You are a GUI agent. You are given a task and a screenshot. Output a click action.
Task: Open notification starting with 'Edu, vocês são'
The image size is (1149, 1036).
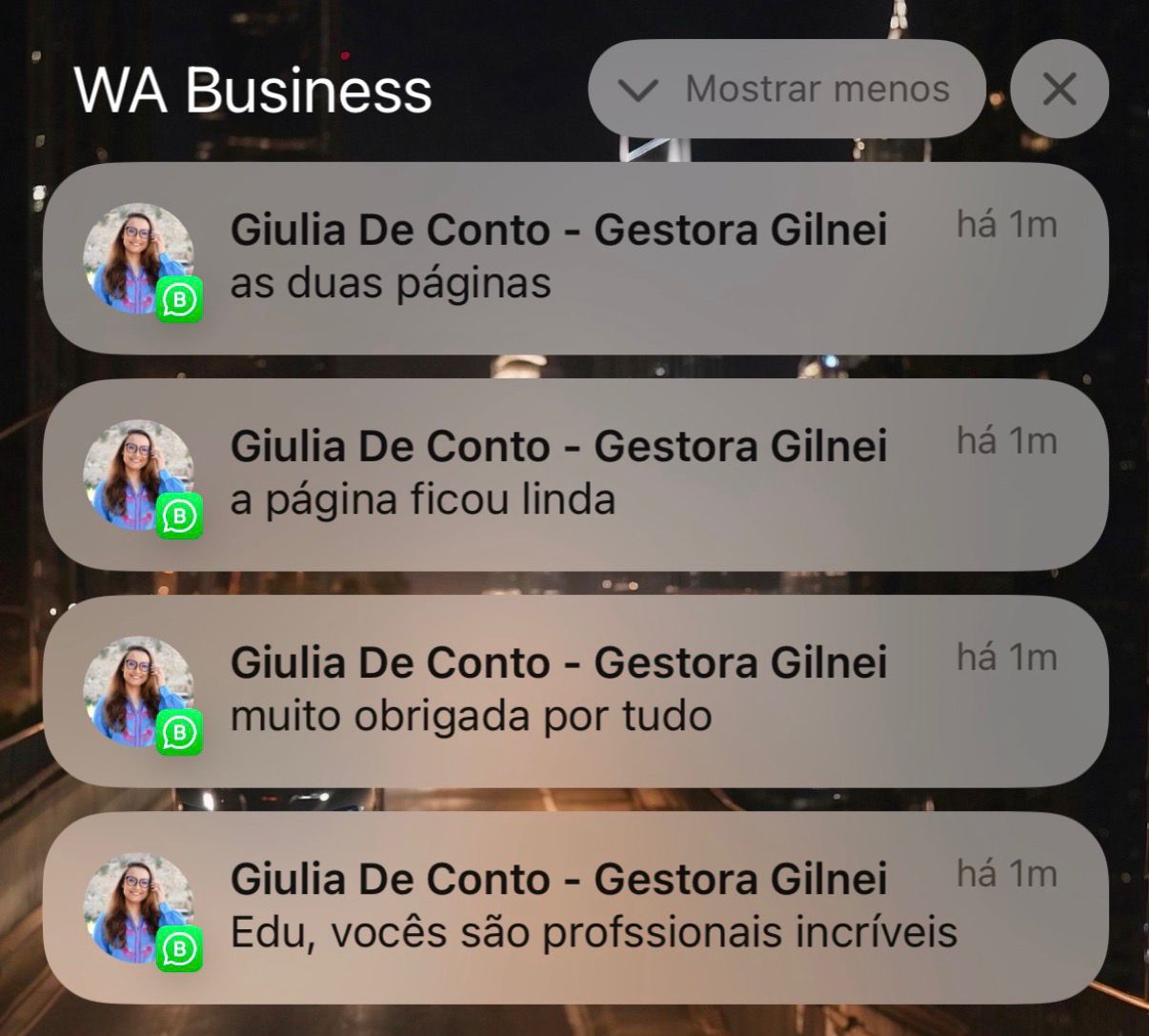pyautogui.click(x=575, y=907)
